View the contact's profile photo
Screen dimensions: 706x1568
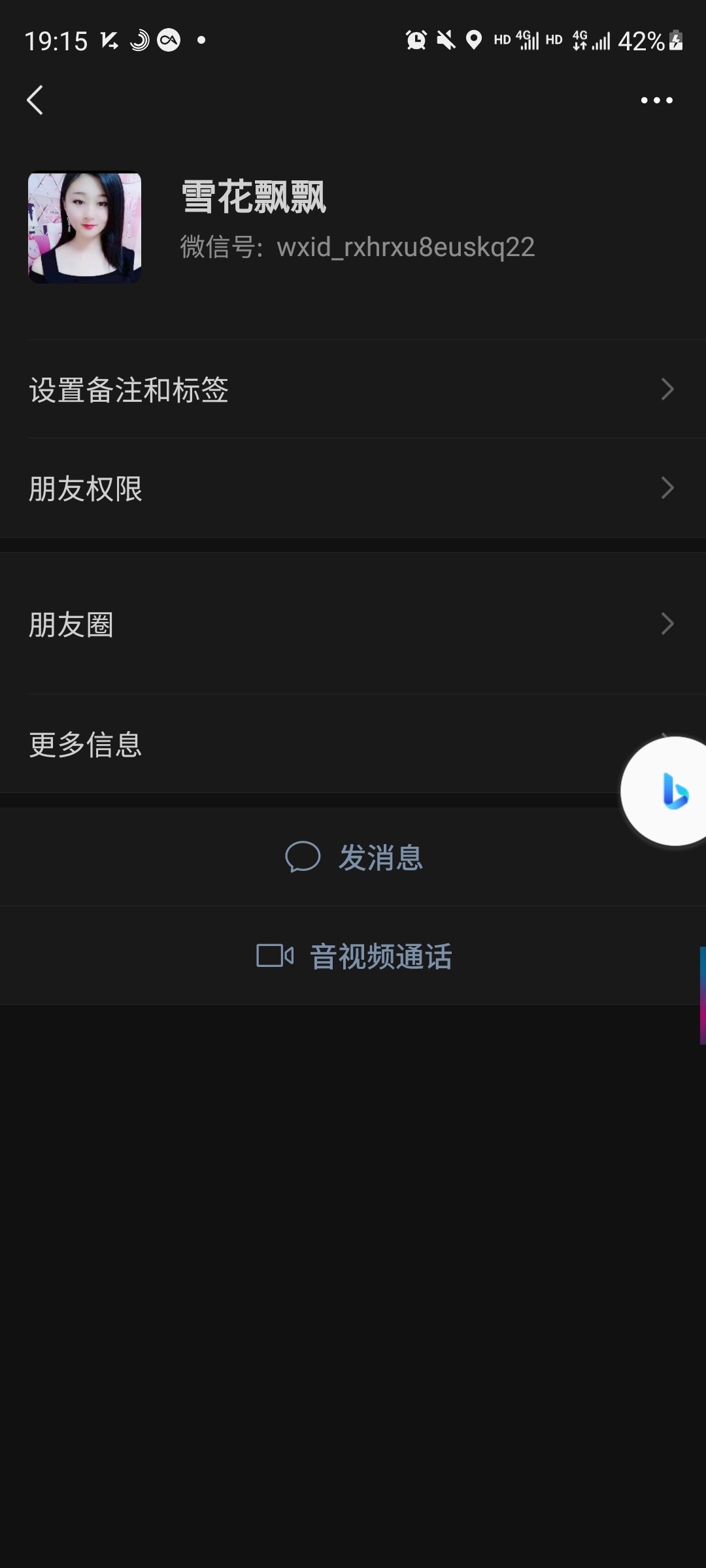click(85, 225)
